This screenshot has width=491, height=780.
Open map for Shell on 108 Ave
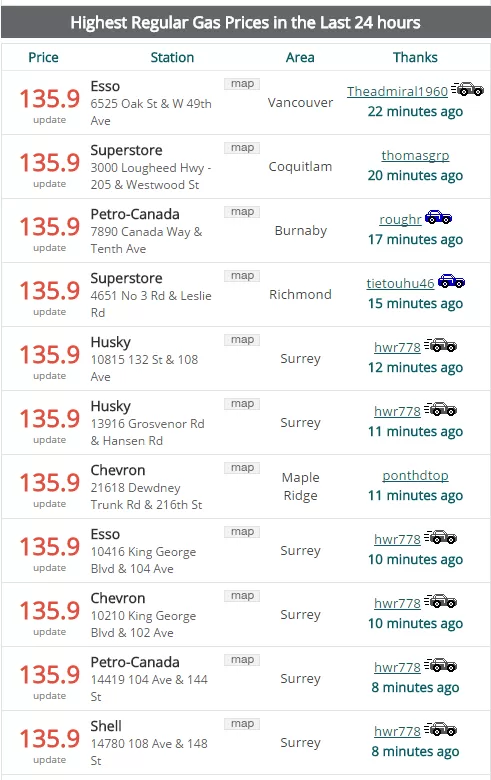click(242, 723)
